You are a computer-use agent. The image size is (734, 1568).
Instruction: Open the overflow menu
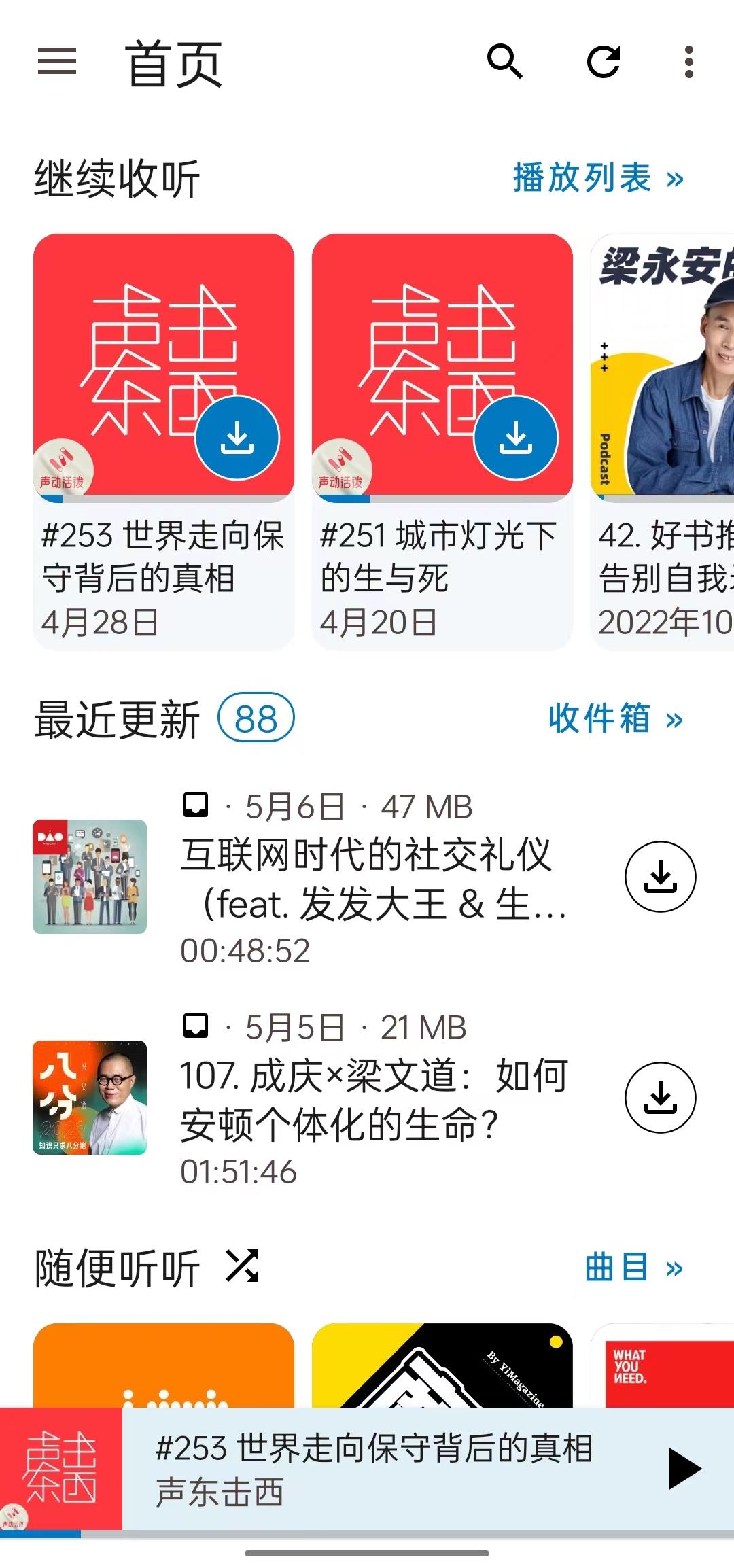click(689, 62)
